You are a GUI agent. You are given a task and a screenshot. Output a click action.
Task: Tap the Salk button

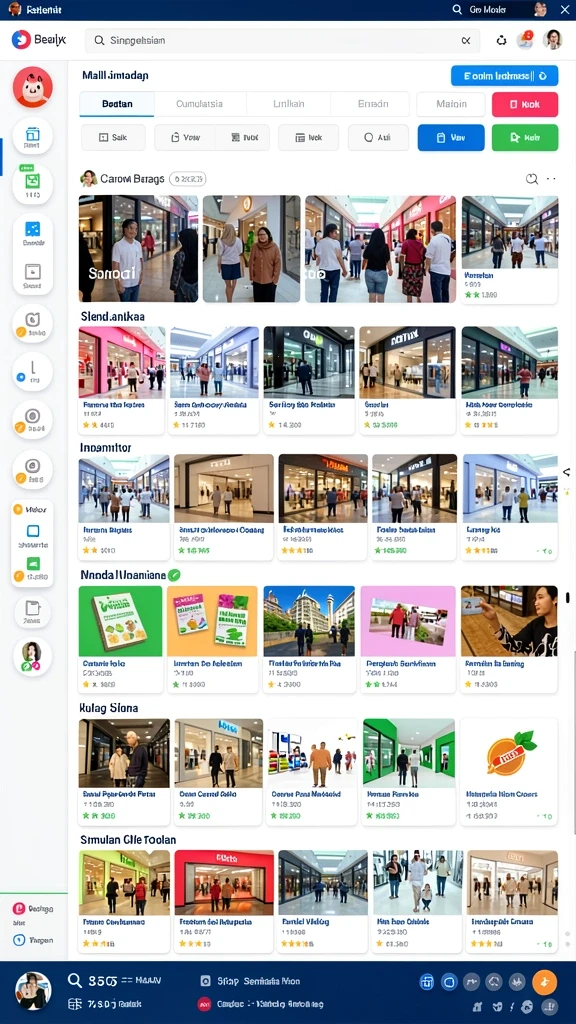[x=113, y=138]
